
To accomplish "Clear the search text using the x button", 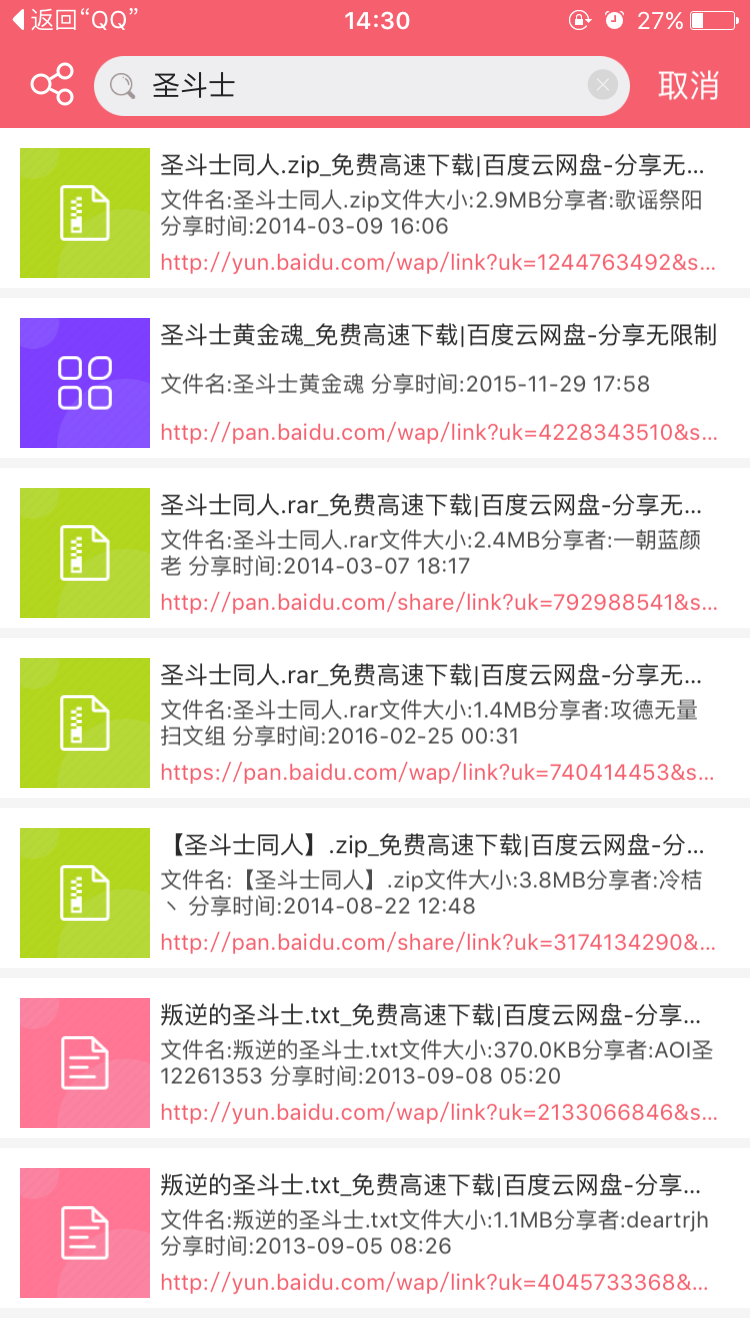I will 602,85.
